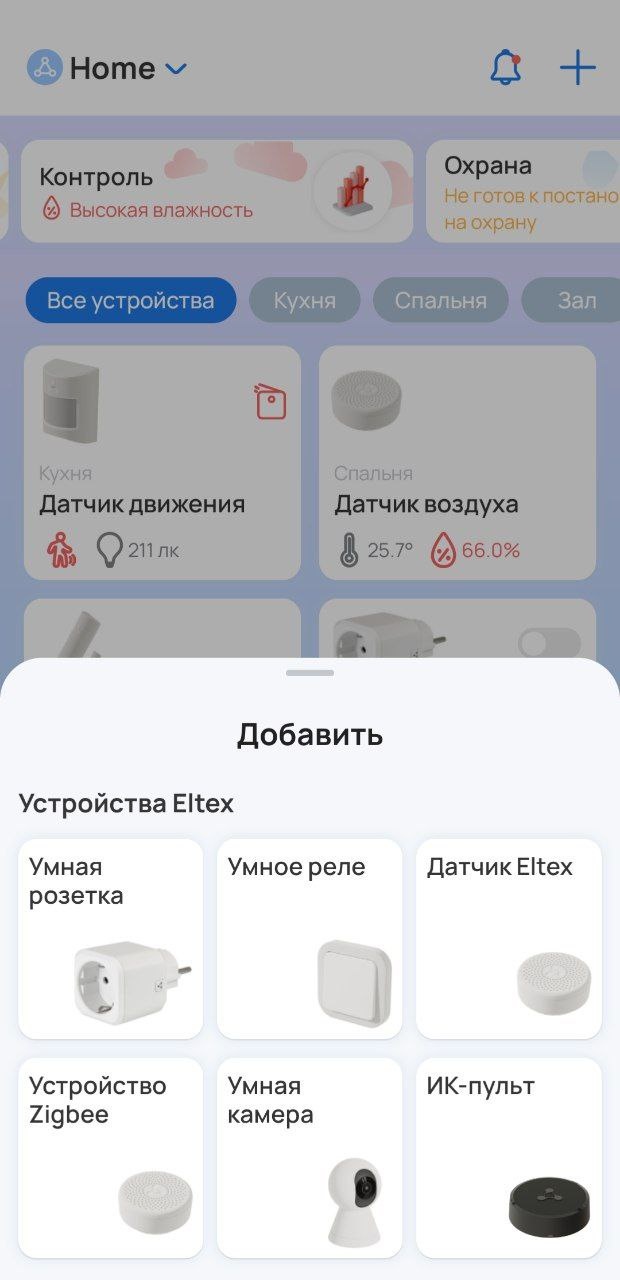Add an Умная камера smart camera
Image resolution: width=620 pixels, height=1280 pixels.
click(309, 1157)
